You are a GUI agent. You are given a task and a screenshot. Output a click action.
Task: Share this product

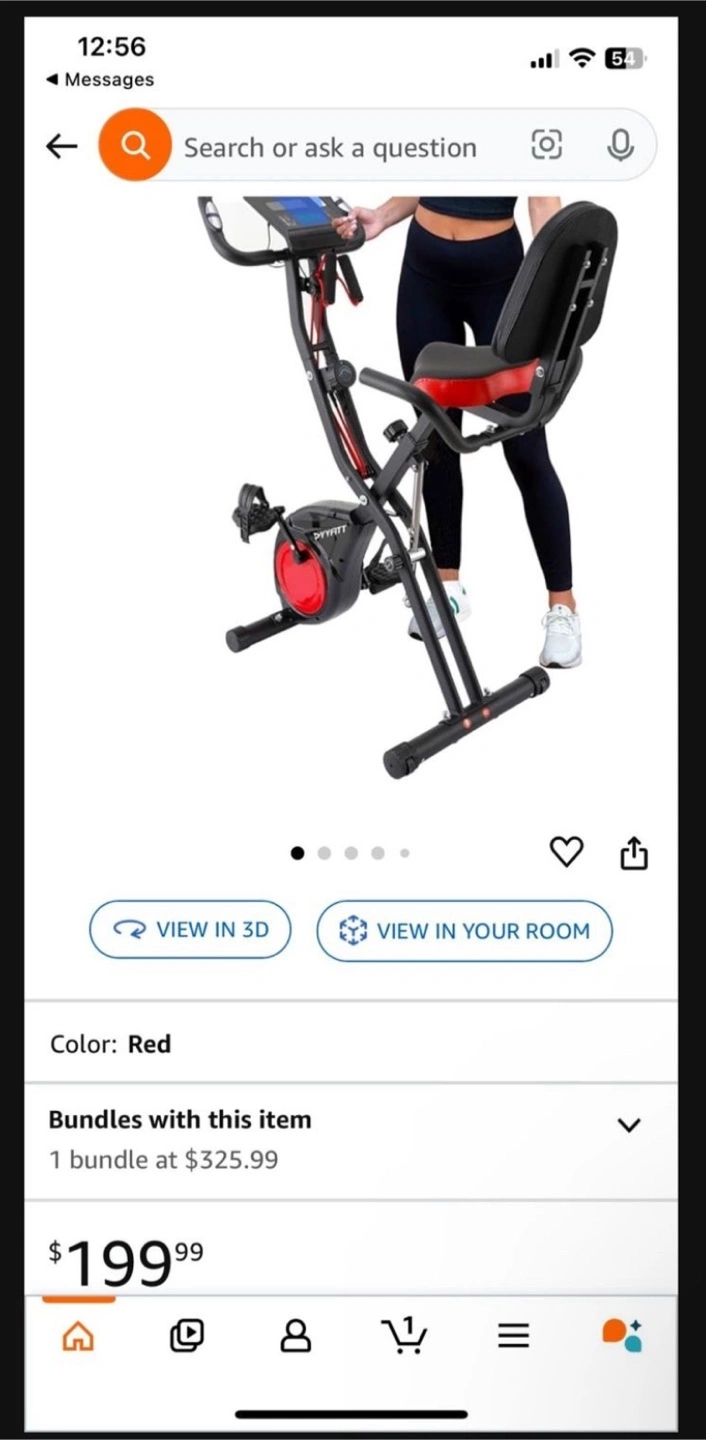pyautogui.click(x=634, y=853)
